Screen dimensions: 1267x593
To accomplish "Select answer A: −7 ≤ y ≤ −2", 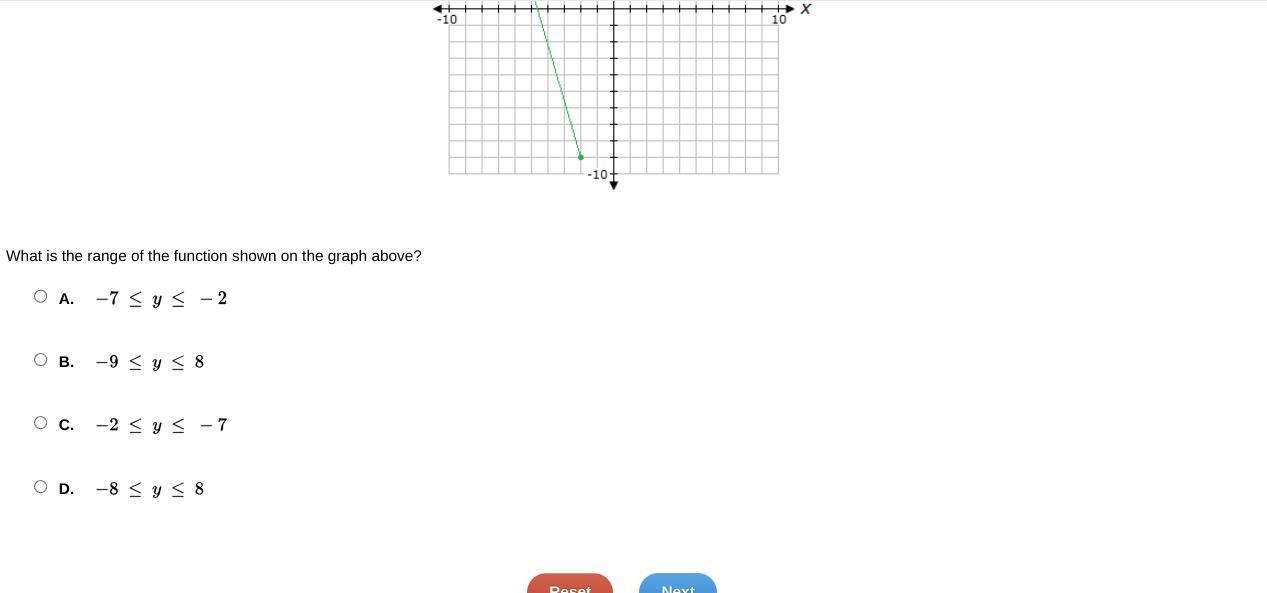I will coord(41,296).
